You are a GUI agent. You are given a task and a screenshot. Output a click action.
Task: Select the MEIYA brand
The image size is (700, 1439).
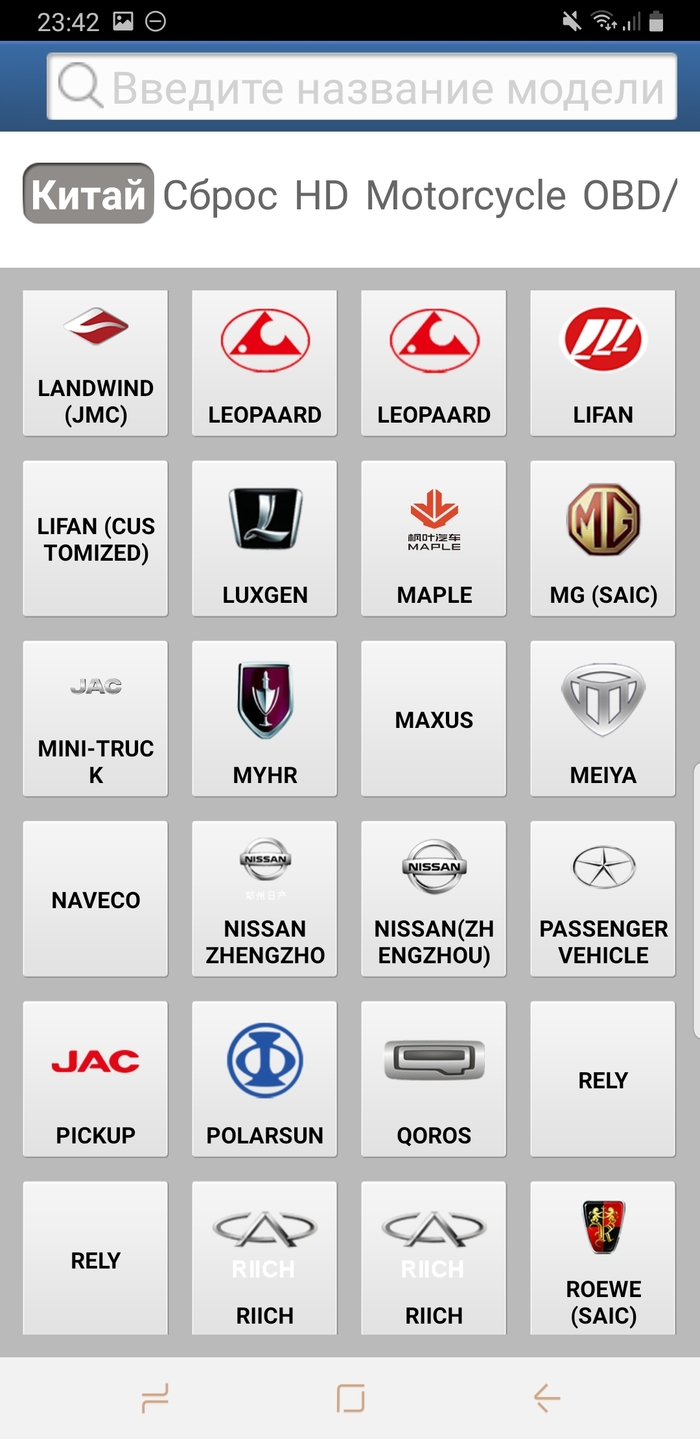pyautogui.click(x=603, y=719)
